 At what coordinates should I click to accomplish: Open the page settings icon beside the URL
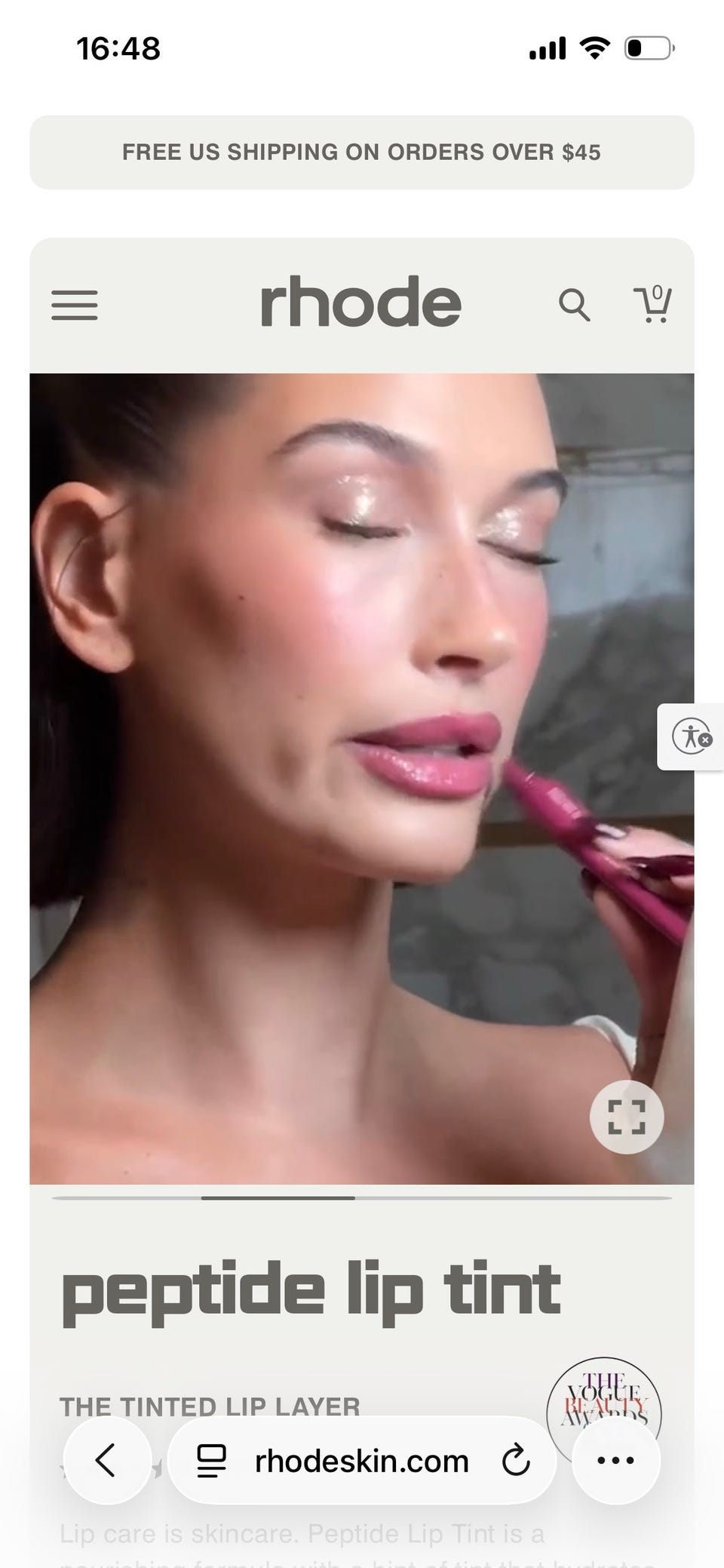point(211,1460)
